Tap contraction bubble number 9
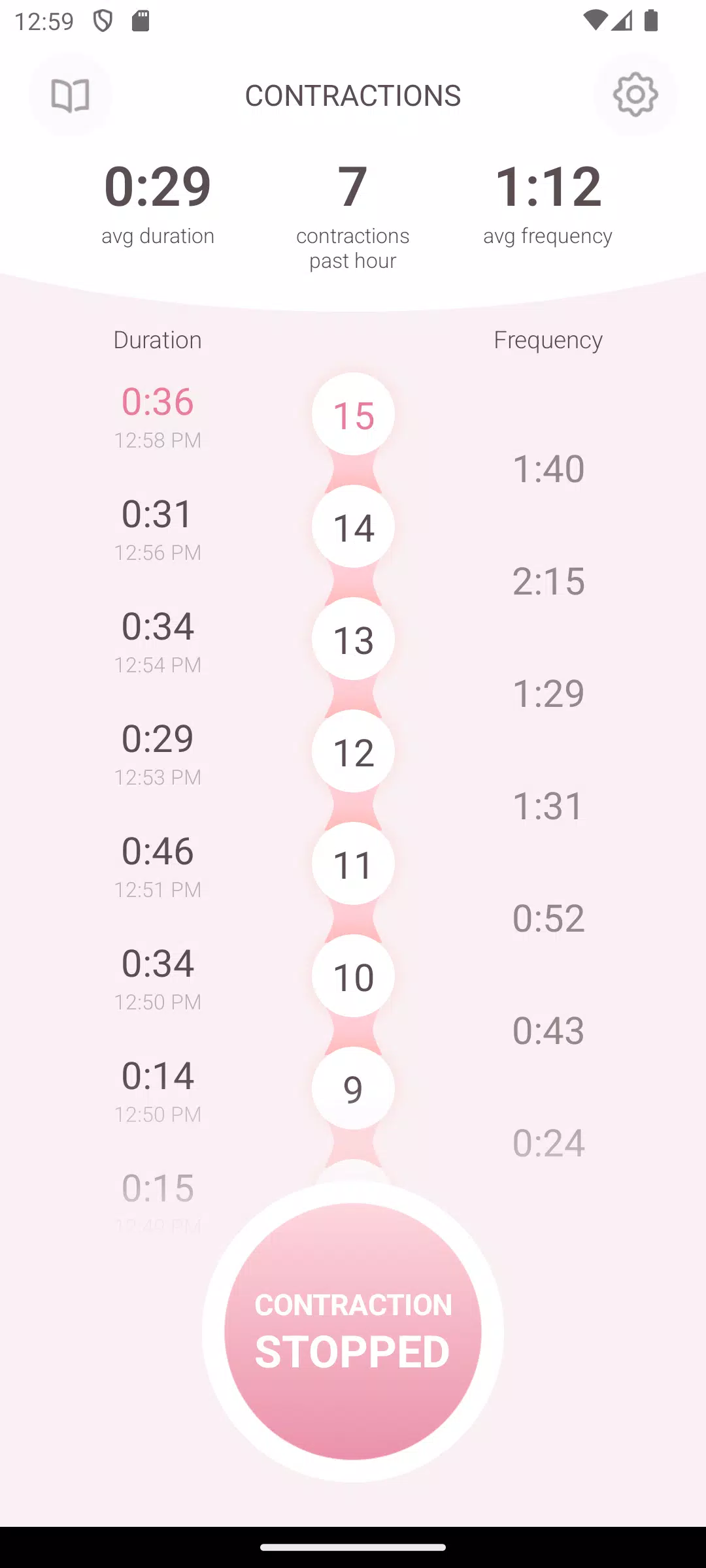The width and height of the screenshot is (706, 1568). coord(353,1087)
